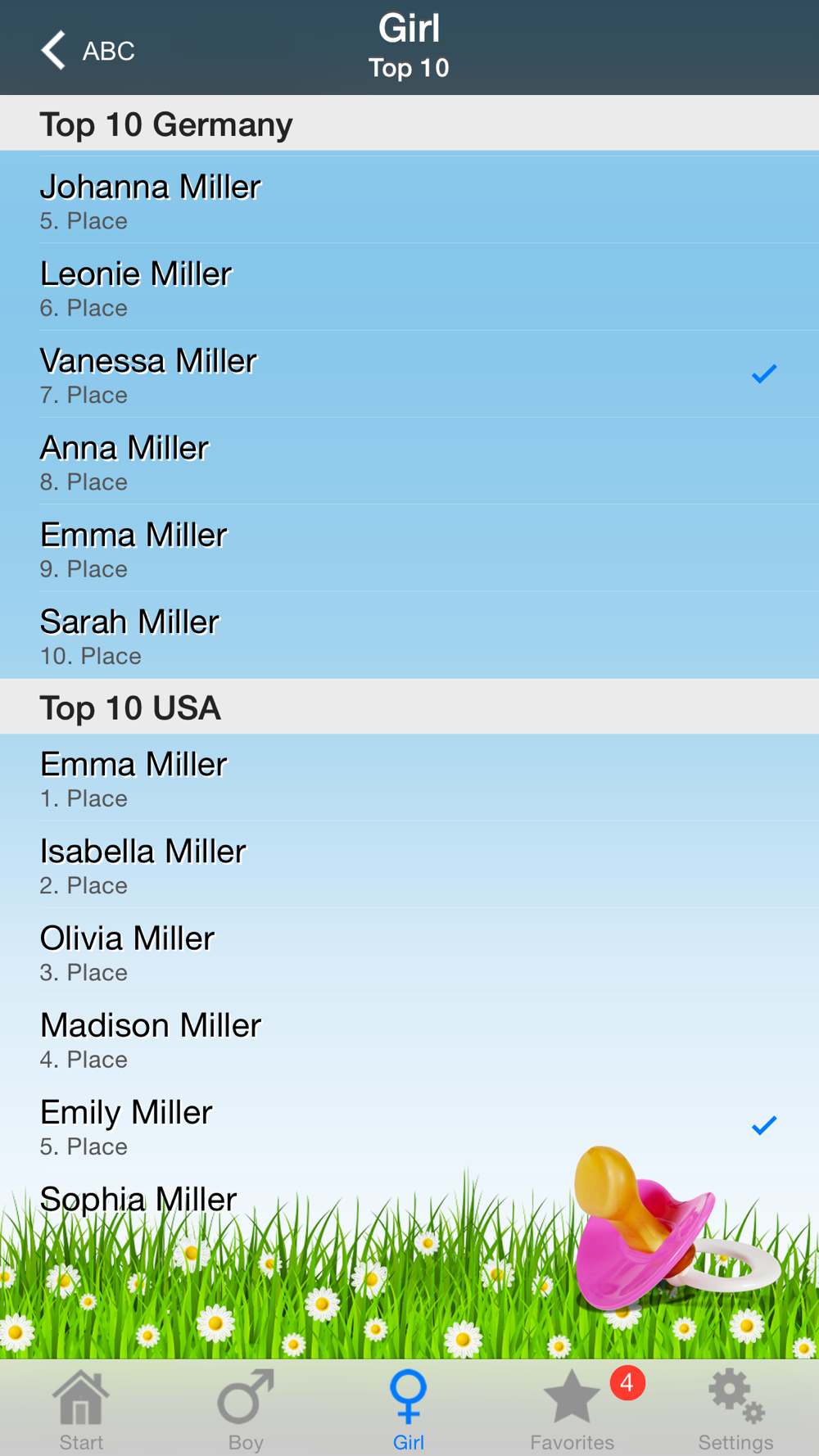Uncheck Emily Miller favorite
819x1456 pixels.
[x=763, y=1126]
